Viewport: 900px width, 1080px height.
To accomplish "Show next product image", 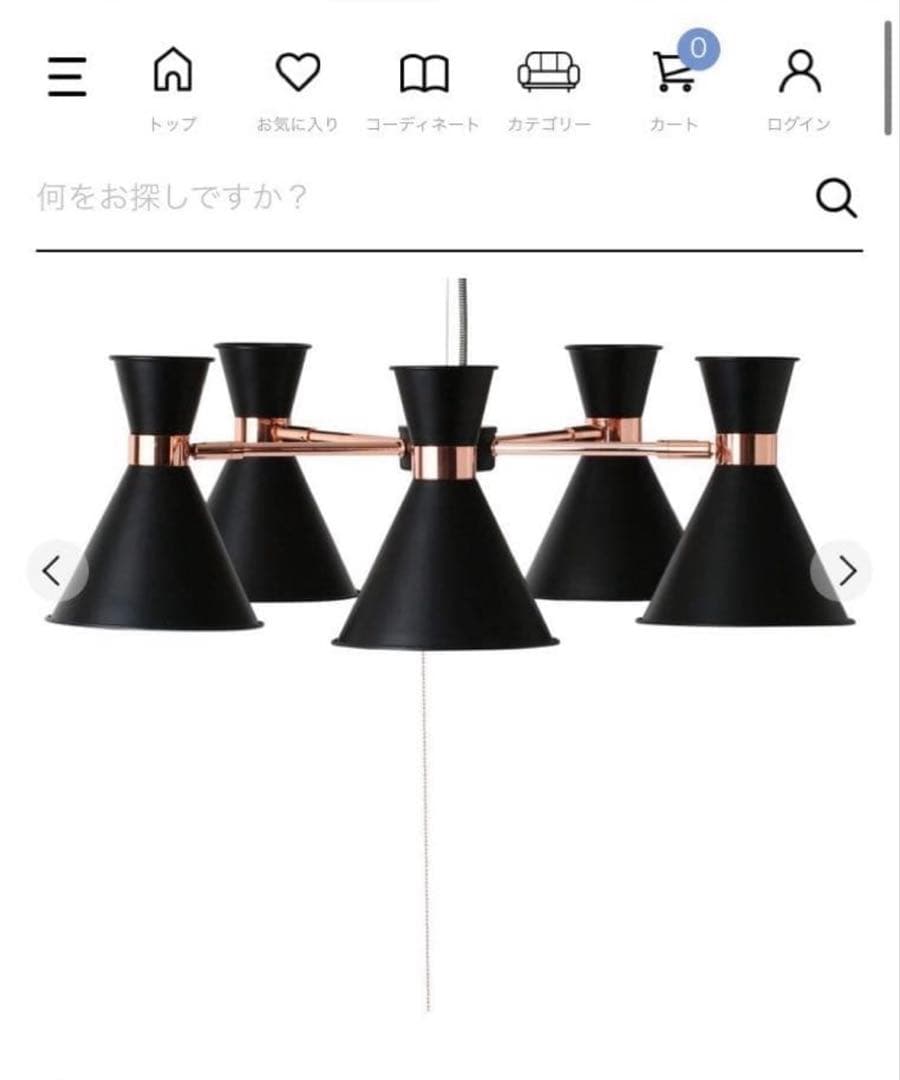I will coord(846,571).
